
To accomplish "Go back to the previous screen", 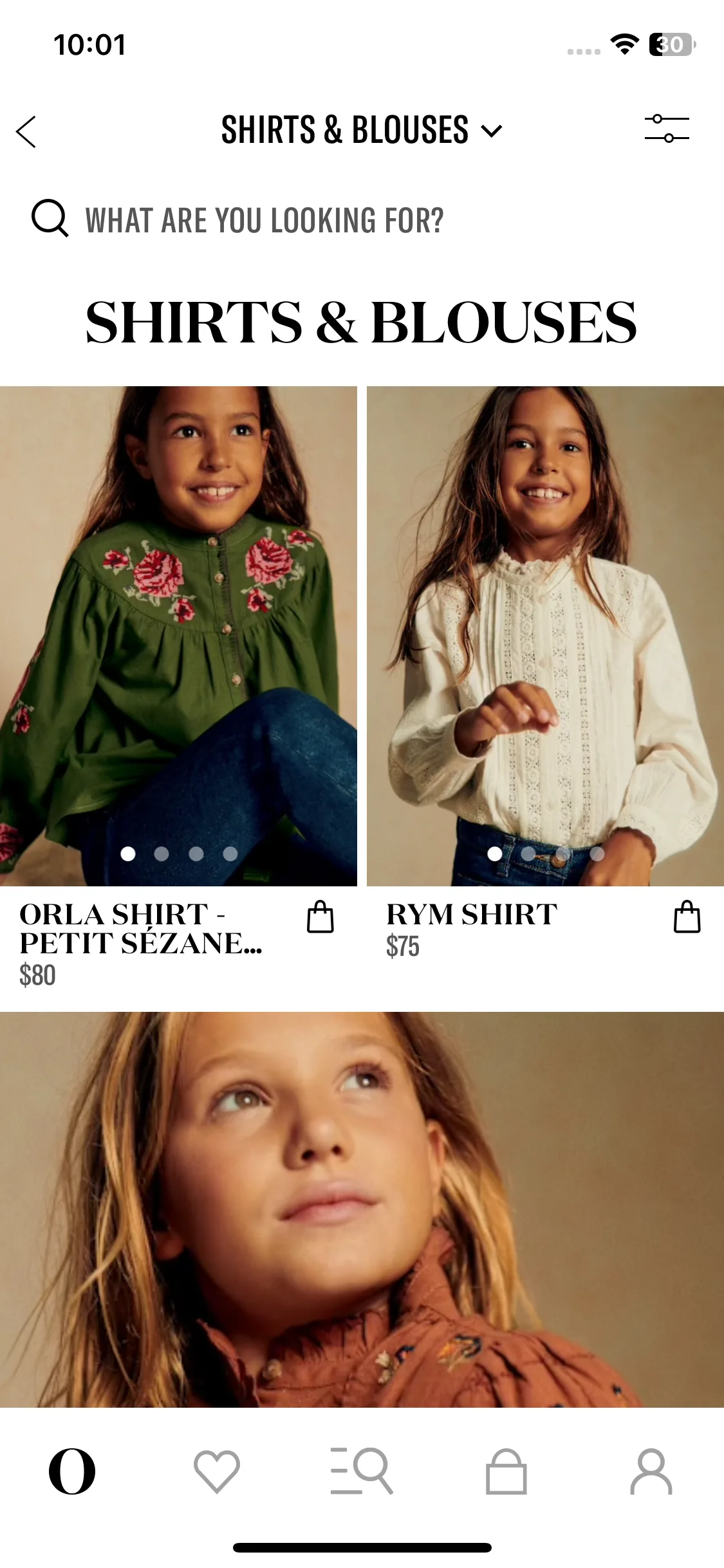I will coord(26,132).
